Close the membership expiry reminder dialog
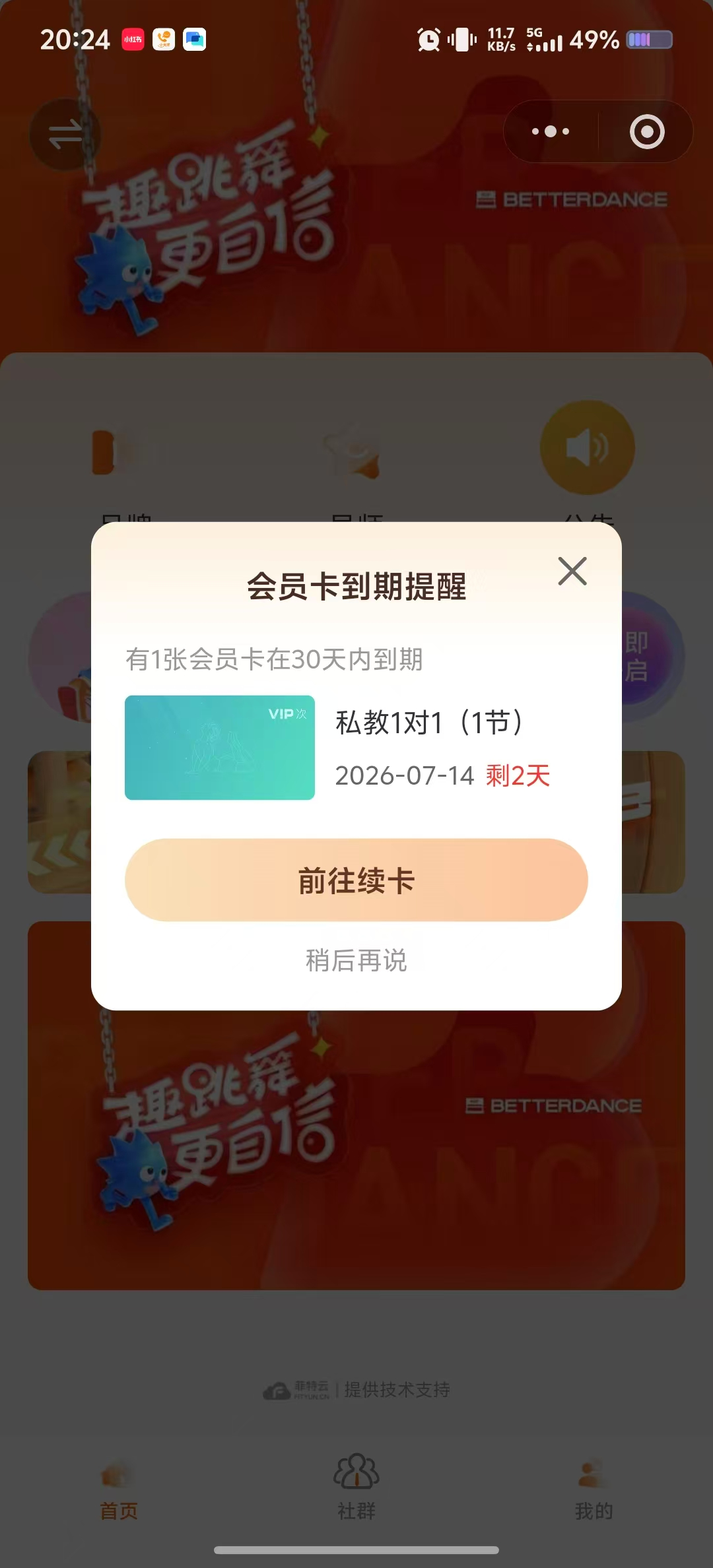The width and height of the screenshot is (713, 1568). pyautogui.click(x=572, y=571)
